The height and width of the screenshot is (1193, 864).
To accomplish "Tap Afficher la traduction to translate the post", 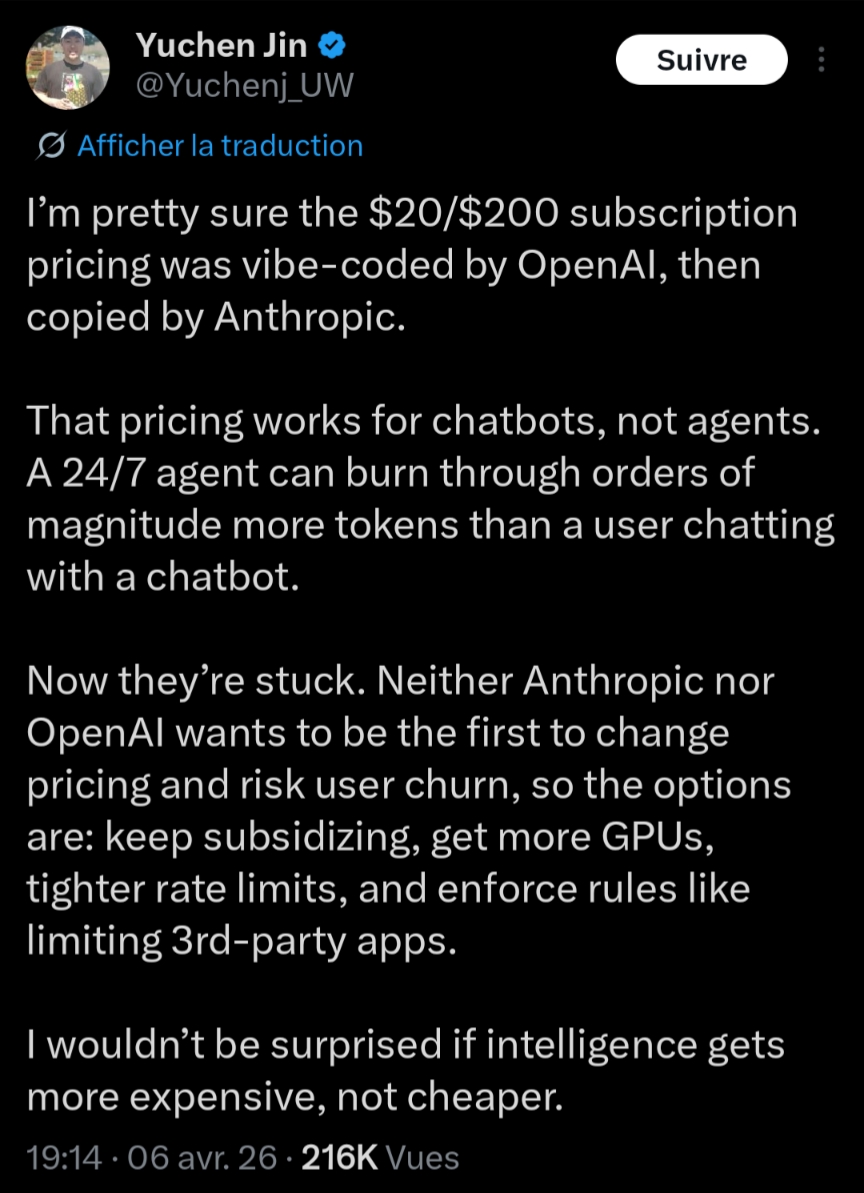I will [219, 146].
